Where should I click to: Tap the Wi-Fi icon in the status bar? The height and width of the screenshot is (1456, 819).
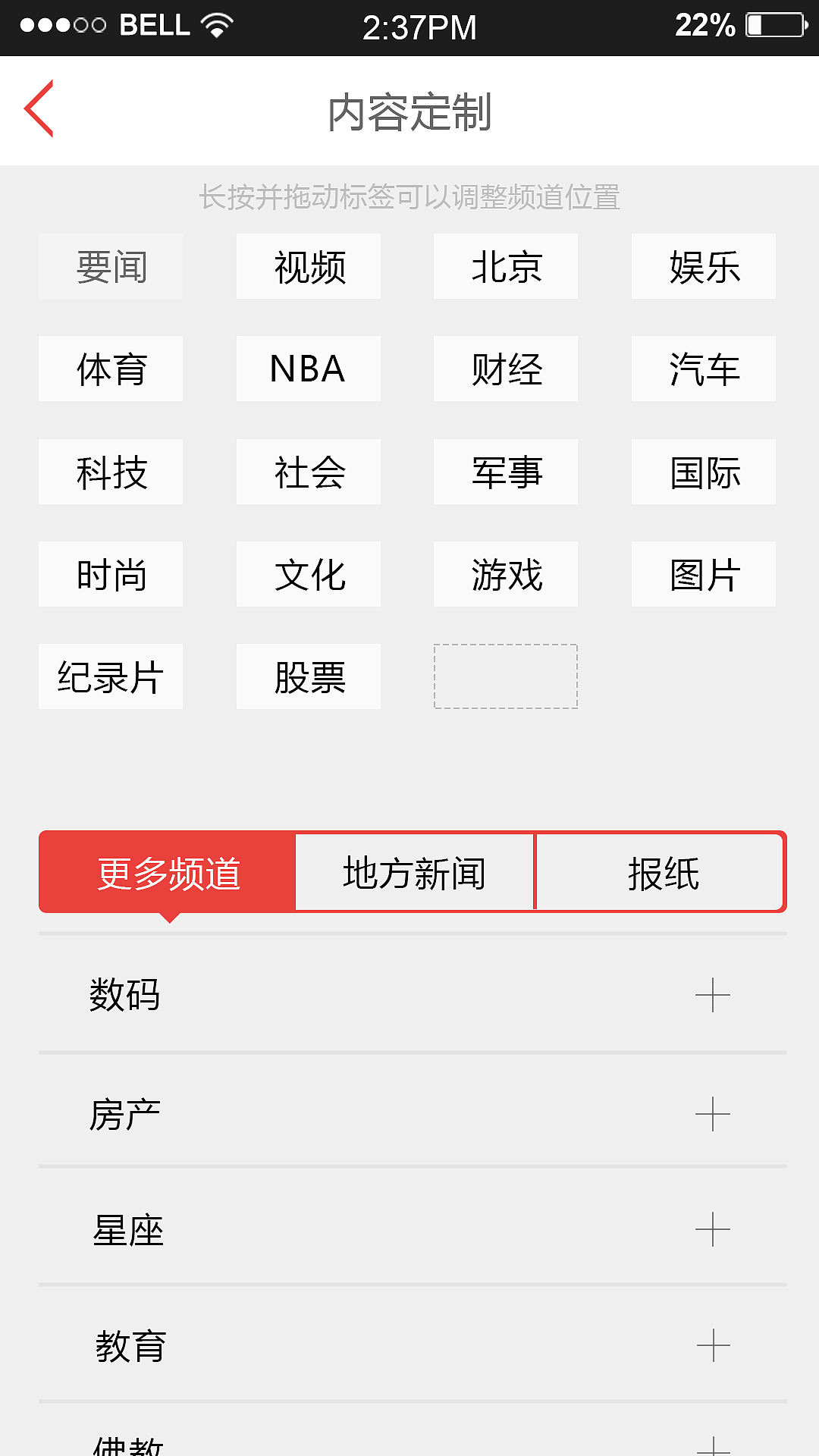tap(215, 24)
